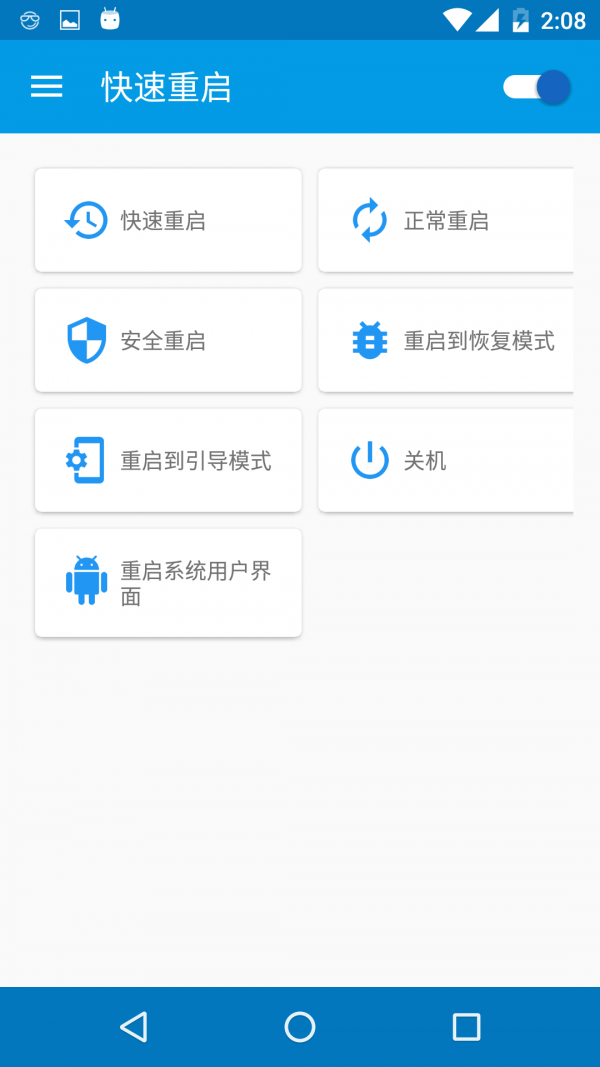The height and width of the screenshot is (1067, 600).
Task: Tap the 关机 power-off card
Action: pos(446,460)
